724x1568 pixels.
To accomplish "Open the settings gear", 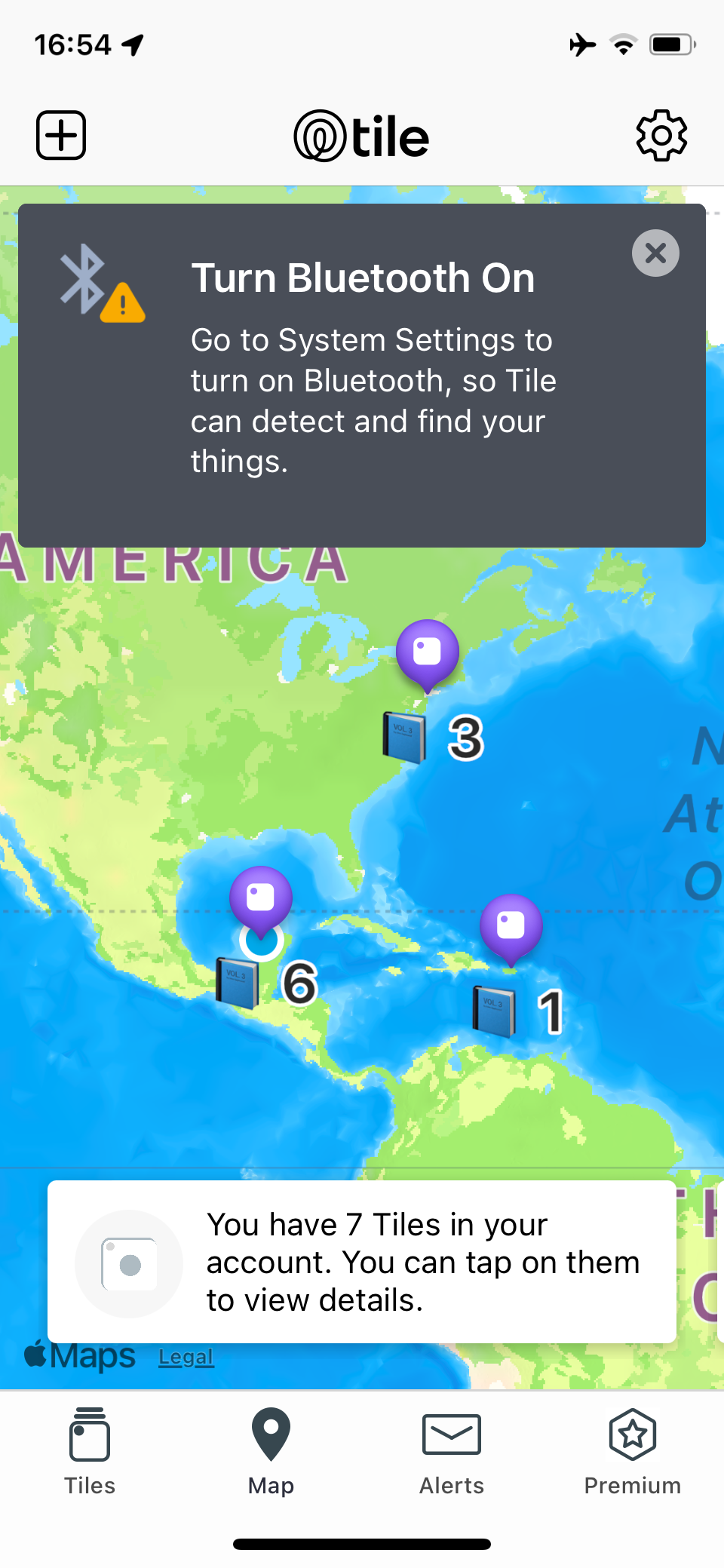I will (x=661, y=136).
